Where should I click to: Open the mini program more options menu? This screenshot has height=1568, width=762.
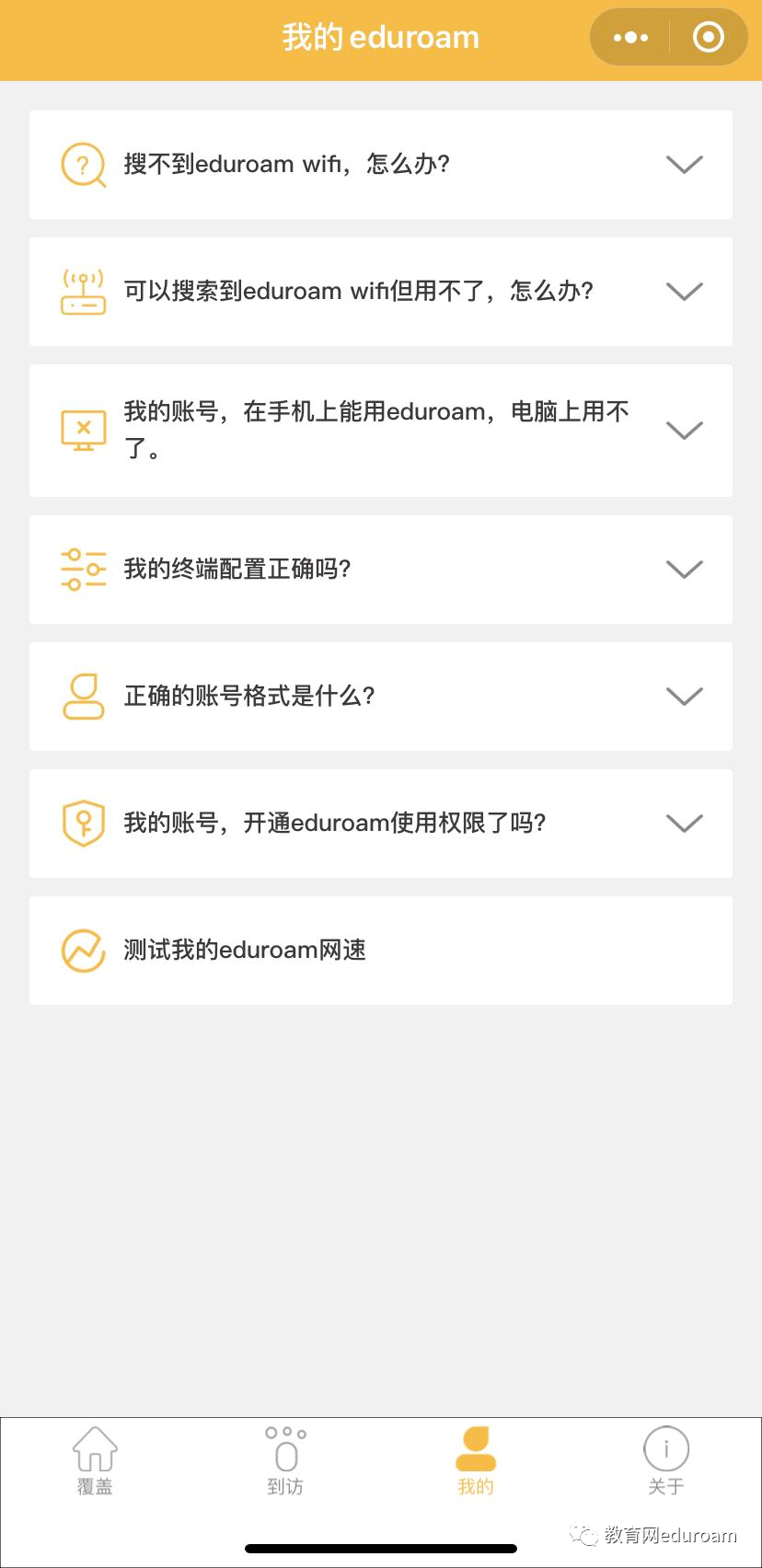630,38
